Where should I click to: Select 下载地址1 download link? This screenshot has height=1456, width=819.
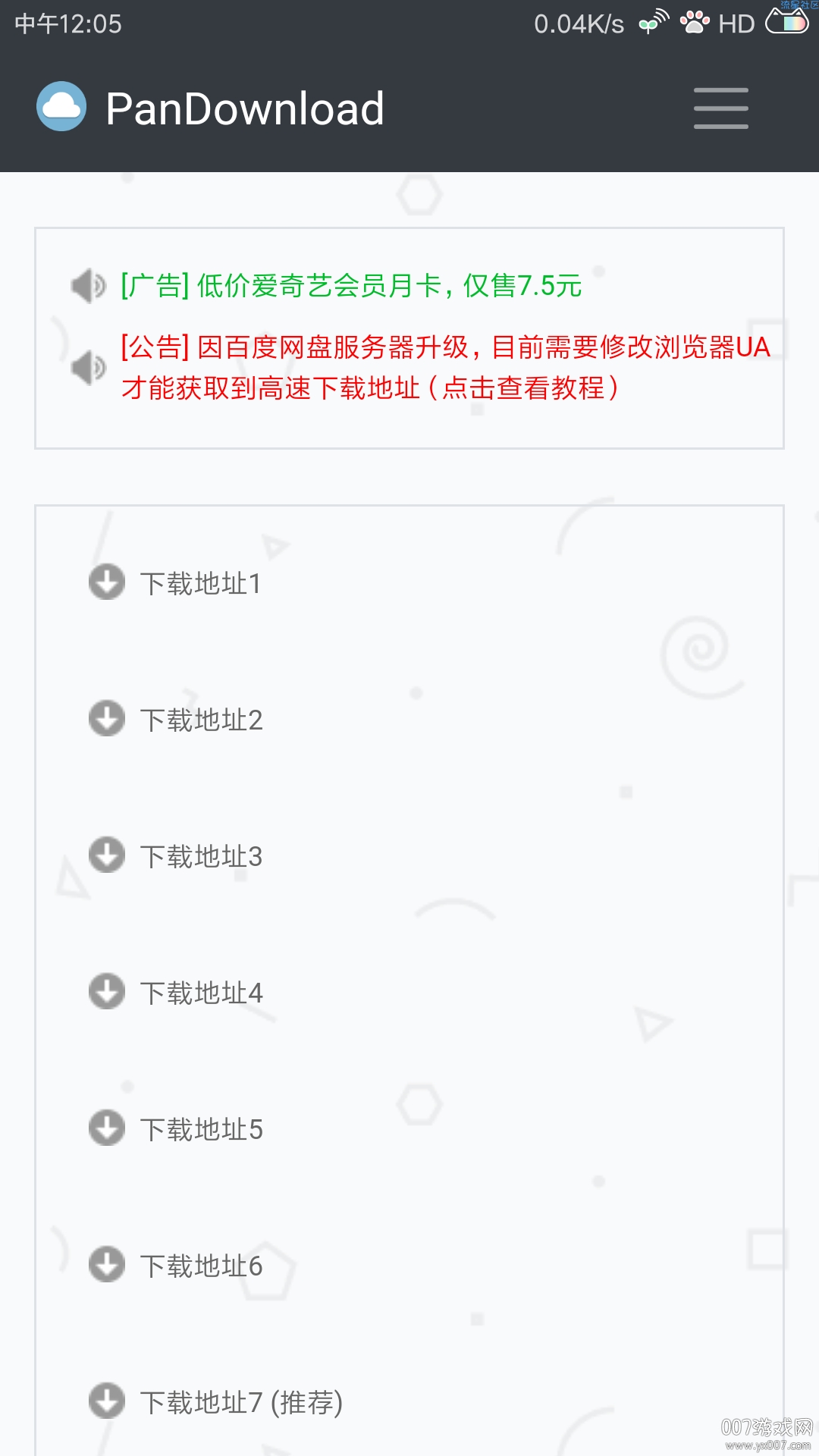point(201,583)
